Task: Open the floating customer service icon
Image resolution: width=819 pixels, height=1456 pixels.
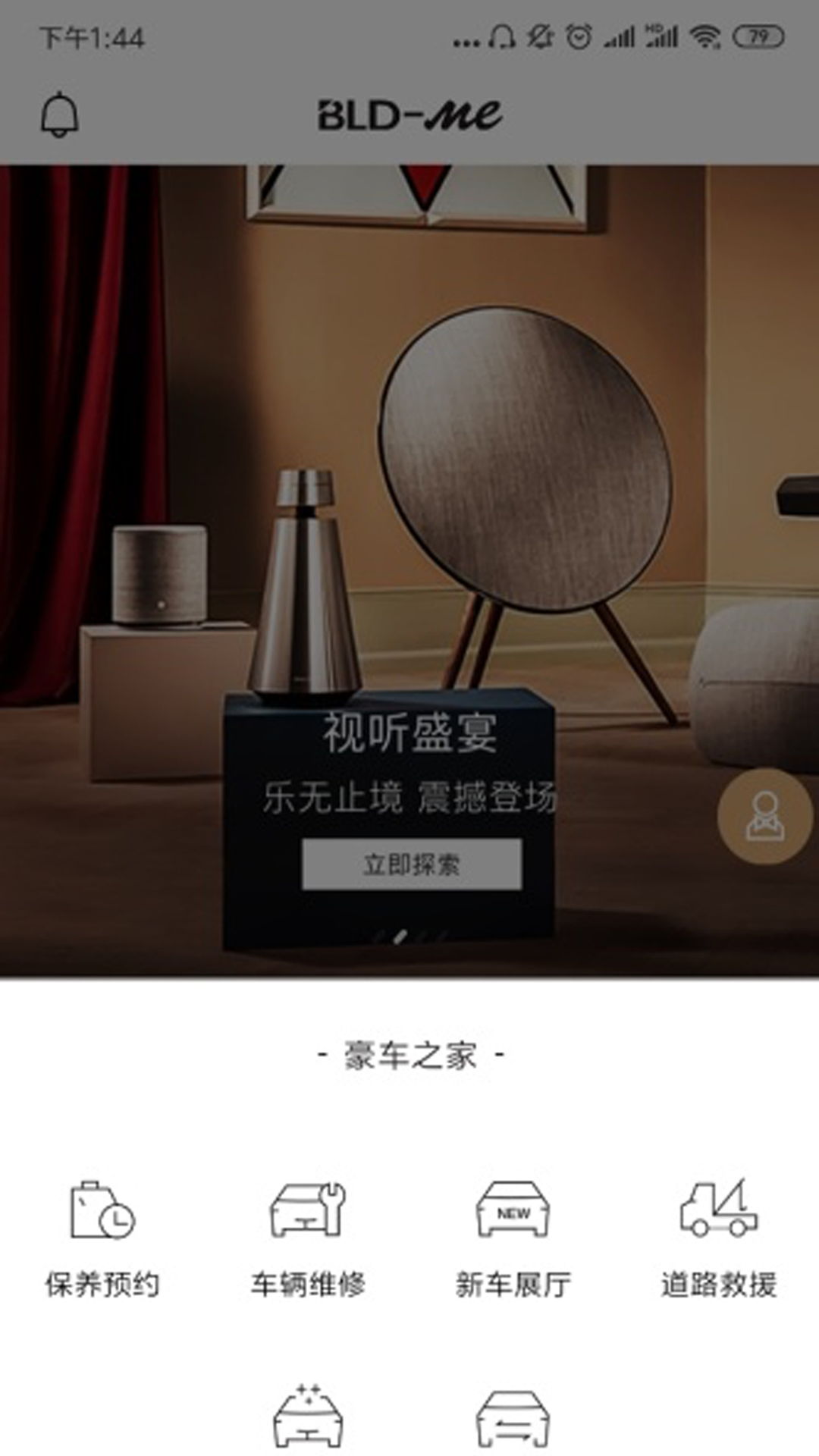Action: point(764,816)
